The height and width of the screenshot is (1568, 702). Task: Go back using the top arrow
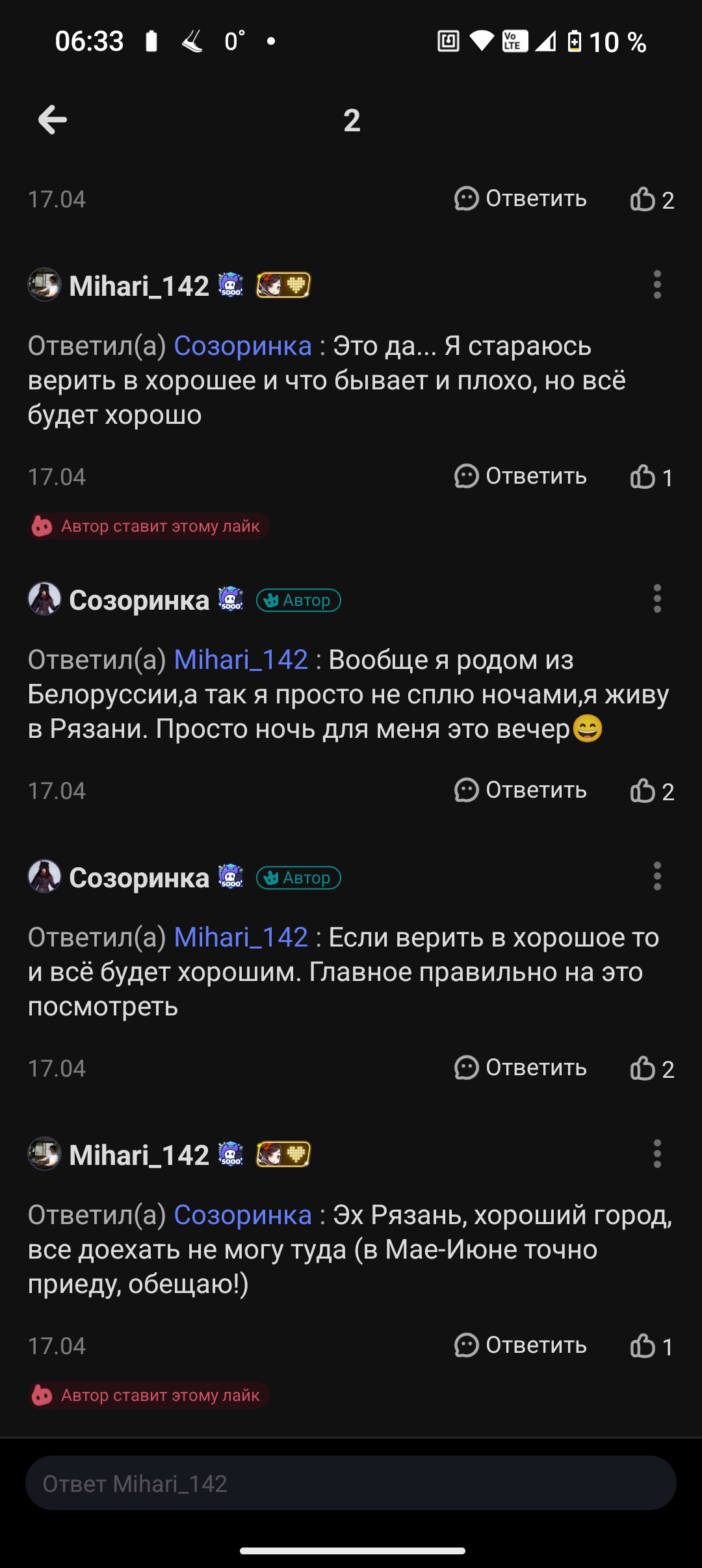click(53, 120)
